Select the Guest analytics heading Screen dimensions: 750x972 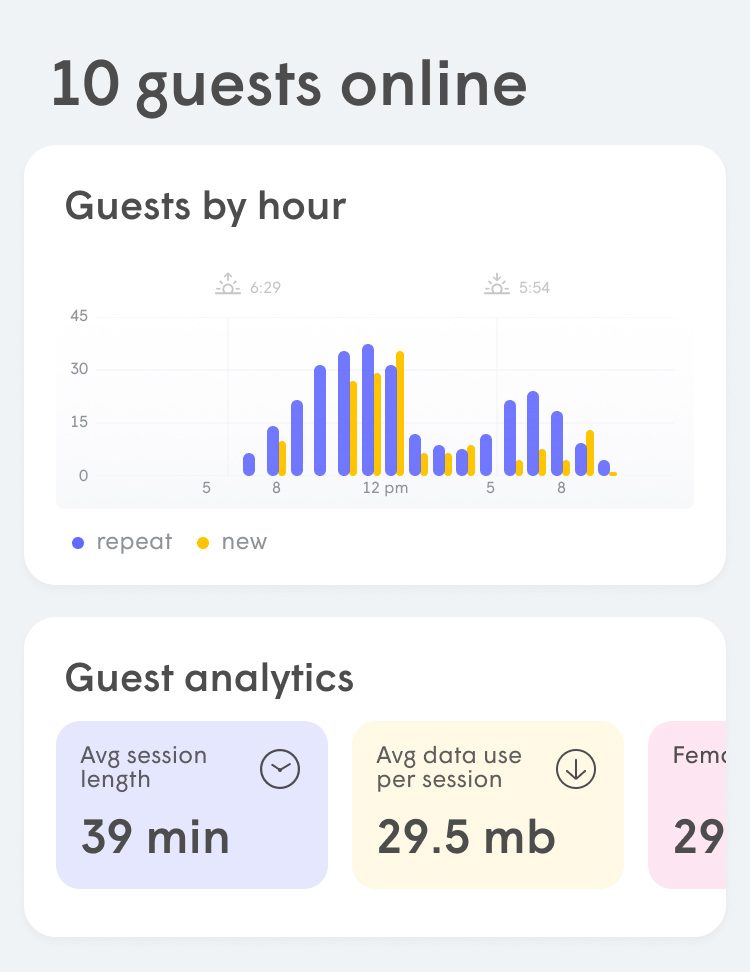coord(208,679)
